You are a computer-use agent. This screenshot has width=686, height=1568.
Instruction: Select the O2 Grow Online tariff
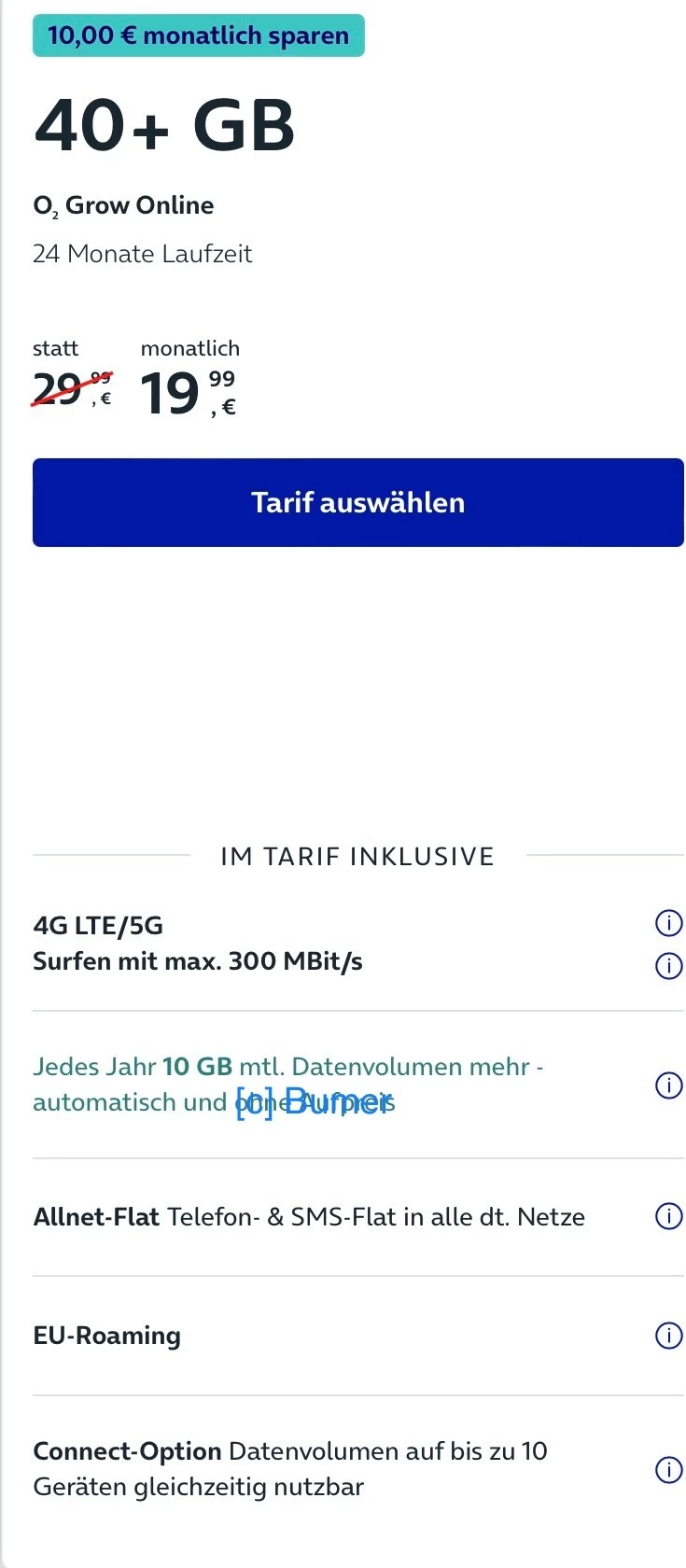357,502
